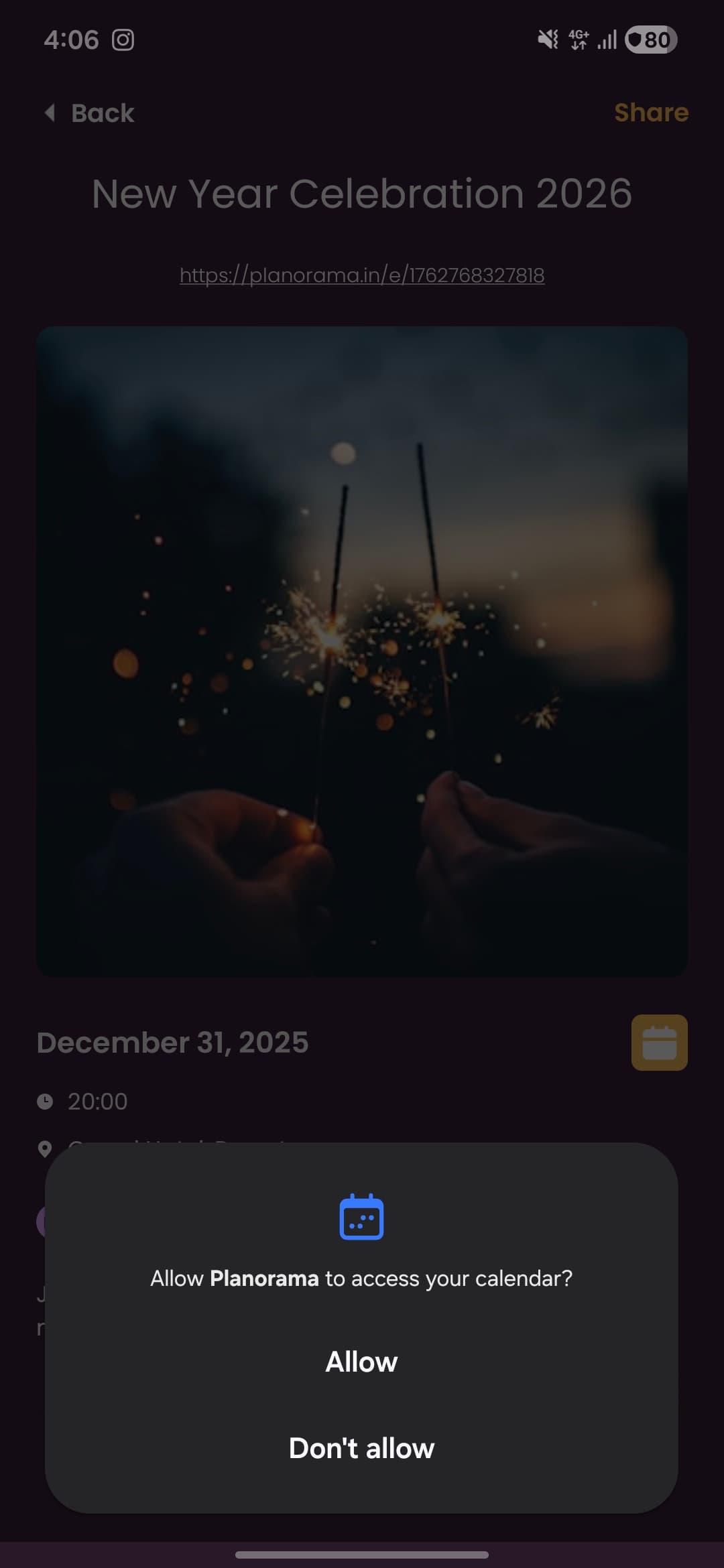Allow Planorama to access your calendar
Viewport: 724px width, 1568px height.
[x=361, y=1362]
